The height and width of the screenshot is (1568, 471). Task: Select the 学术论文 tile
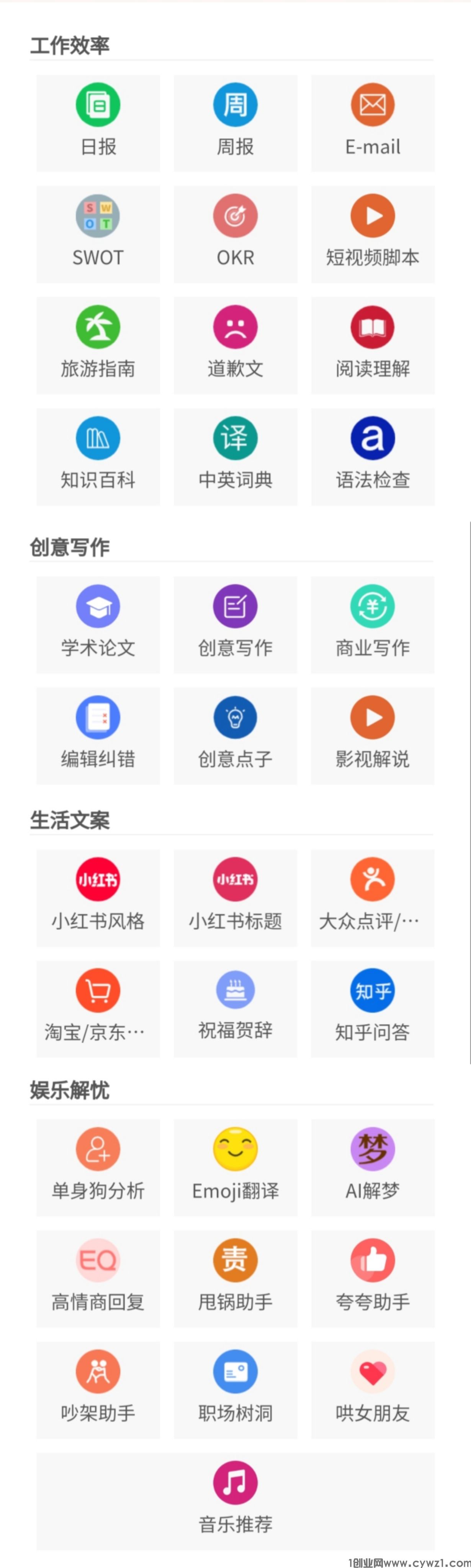[98, 624]
